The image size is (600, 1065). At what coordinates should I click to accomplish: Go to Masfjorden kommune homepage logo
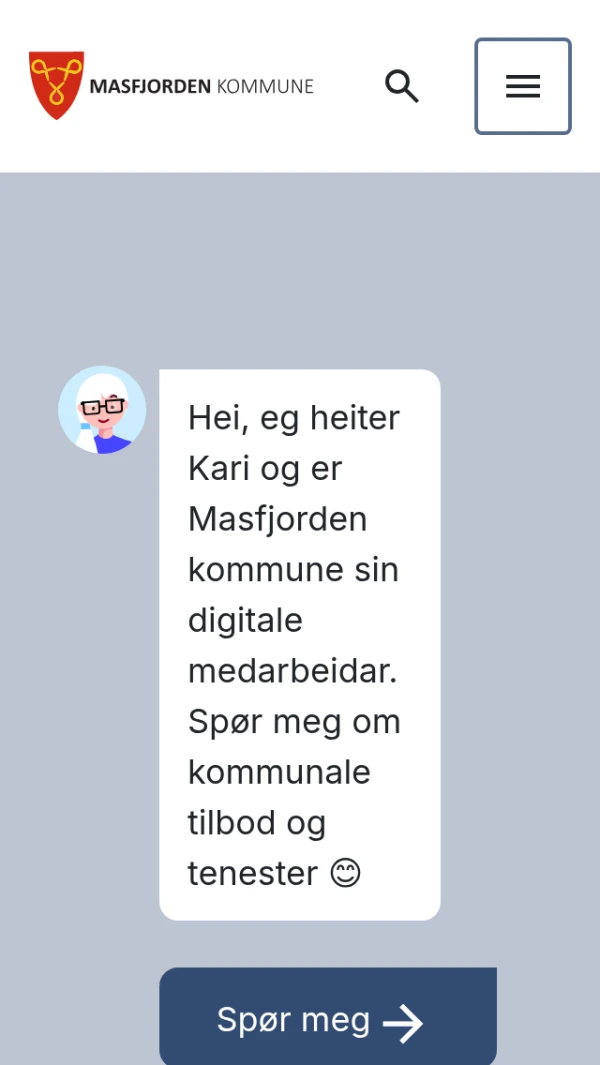[171, 86]
